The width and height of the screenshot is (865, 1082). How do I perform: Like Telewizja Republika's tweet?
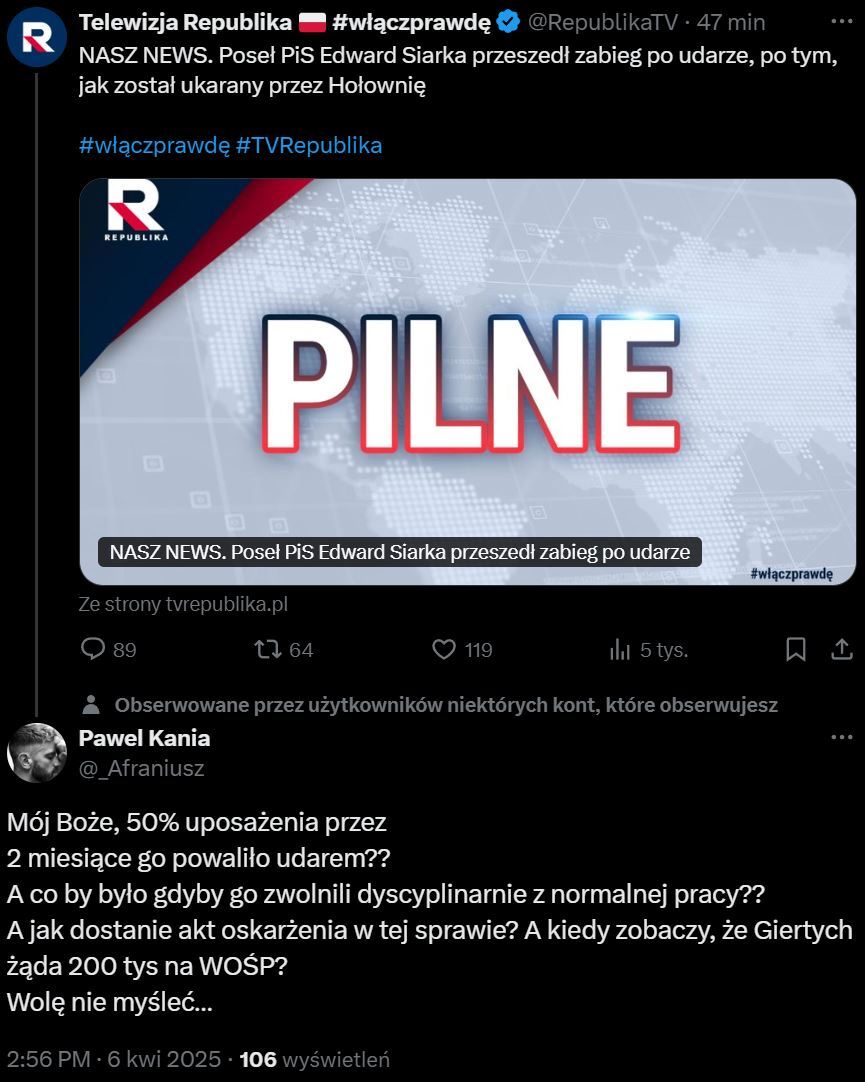(444, 650)
